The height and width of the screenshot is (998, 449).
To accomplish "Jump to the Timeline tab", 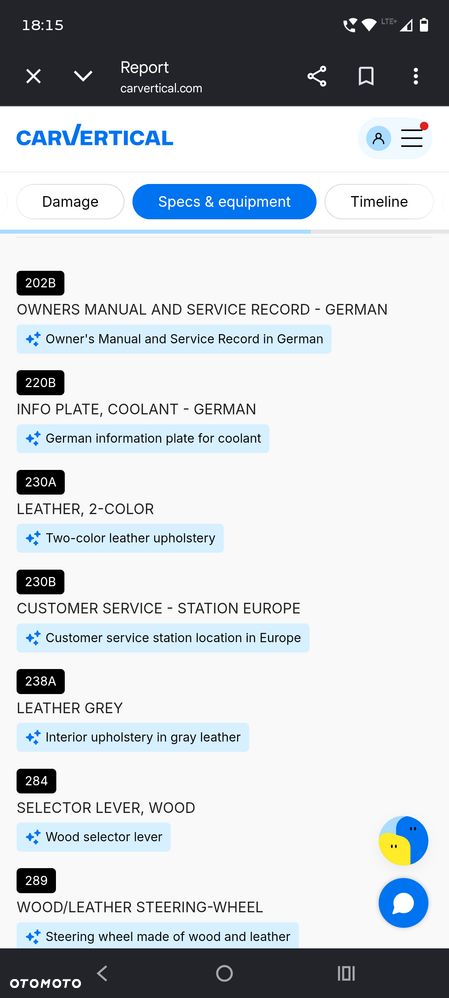I will [x=379, y=202].
